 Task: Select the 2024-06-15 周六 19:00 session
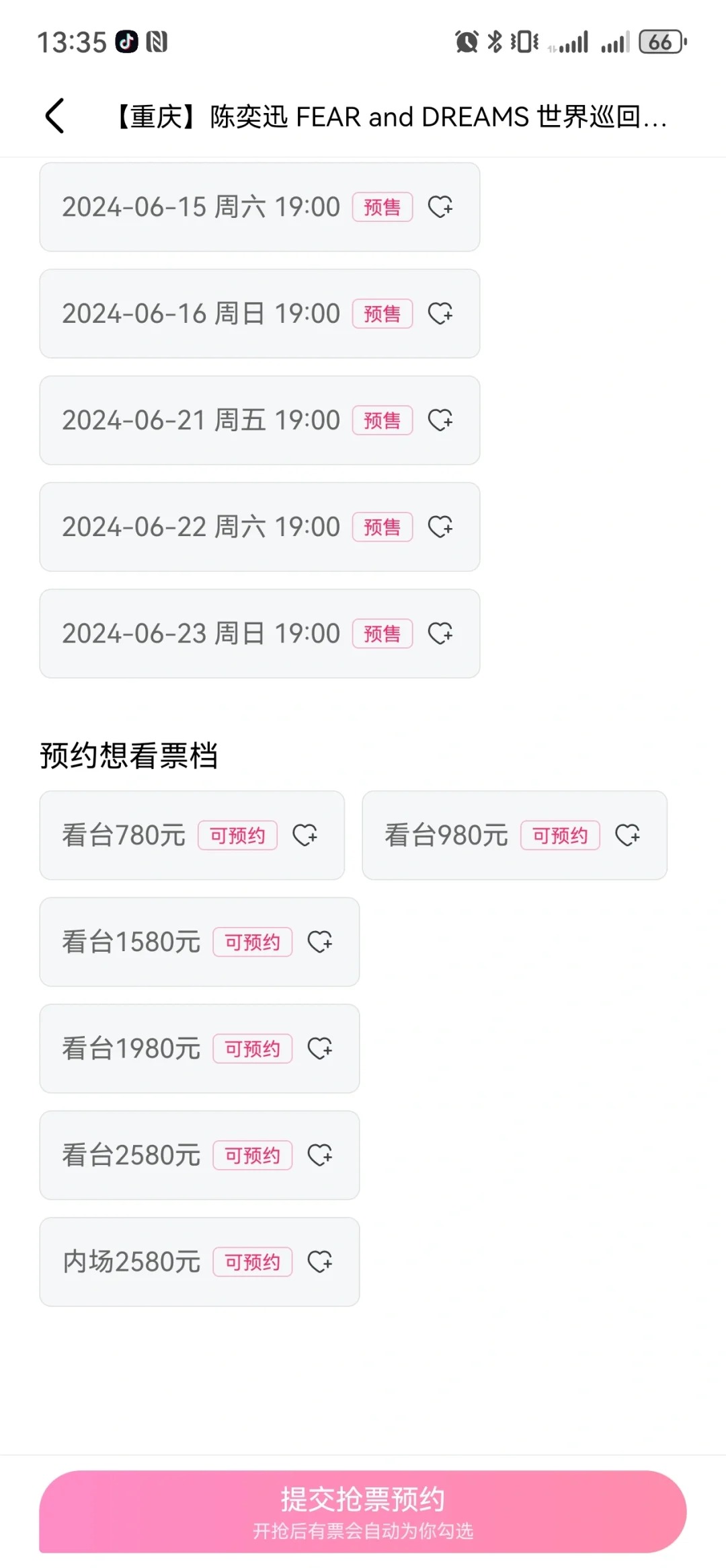point(259,207)
